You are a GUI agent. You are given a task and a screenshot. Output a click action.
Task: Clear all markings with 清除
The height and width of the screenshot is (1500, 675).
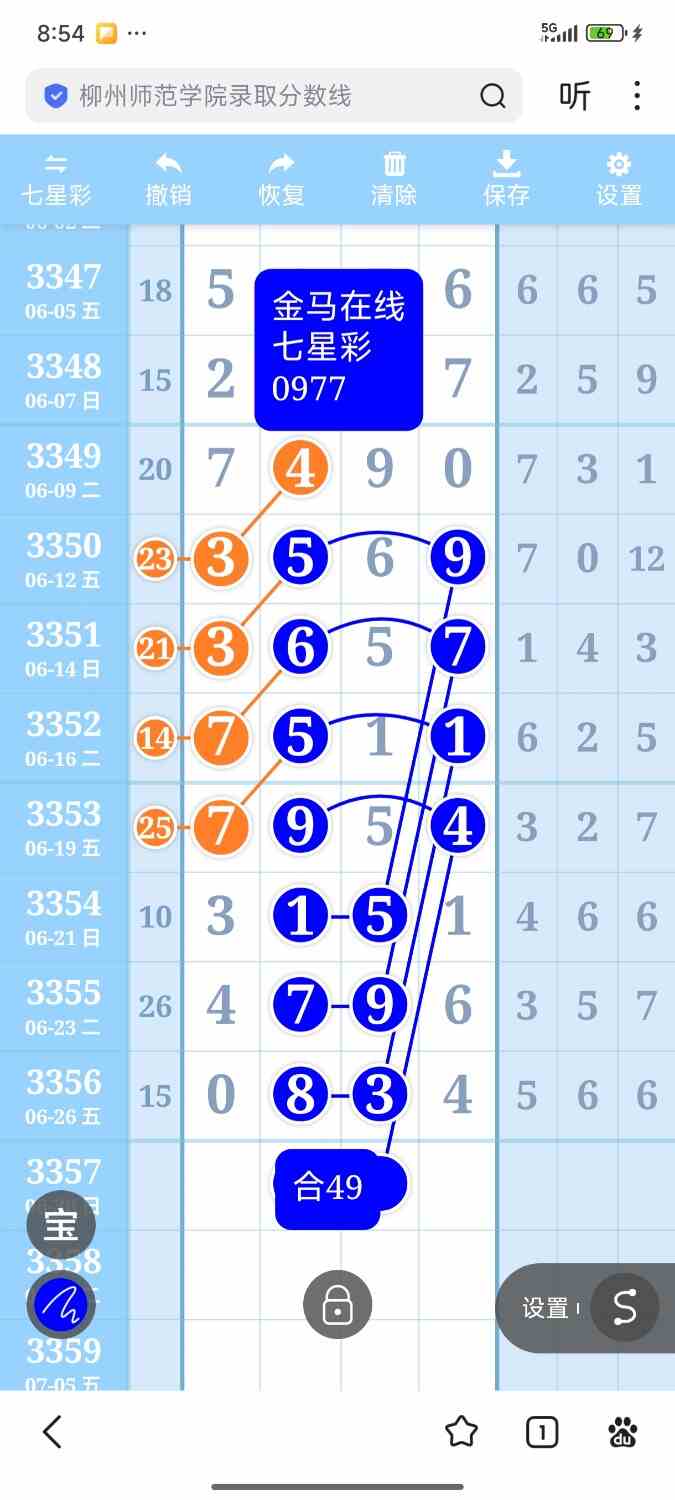[394, 180]
